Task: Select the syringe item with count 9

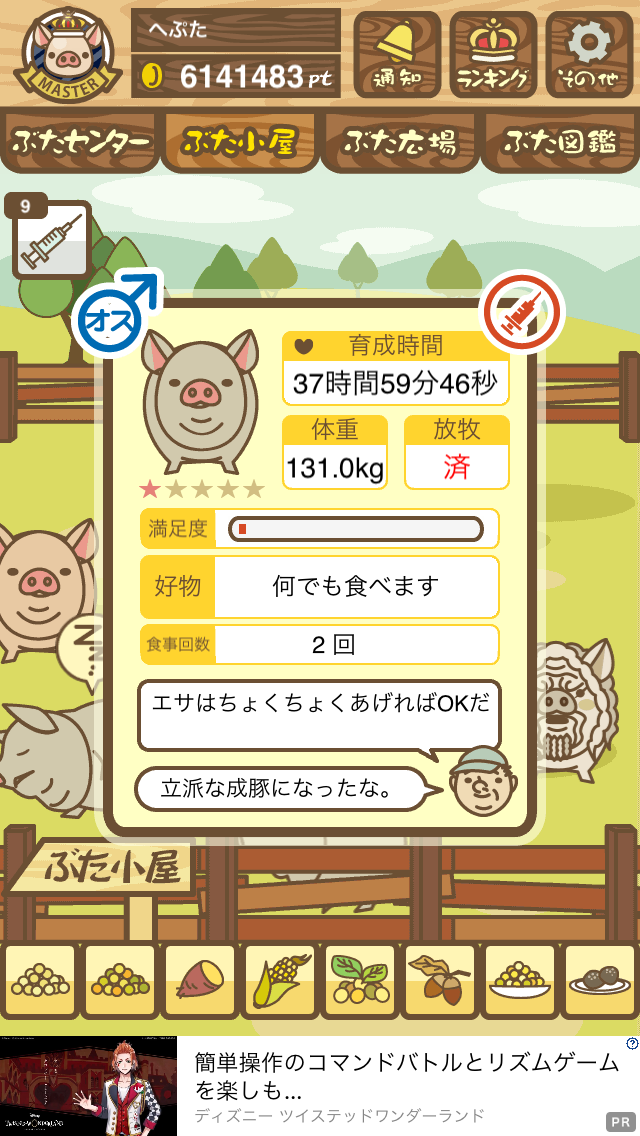Action: pyautogui.click(x=50, y=239)
